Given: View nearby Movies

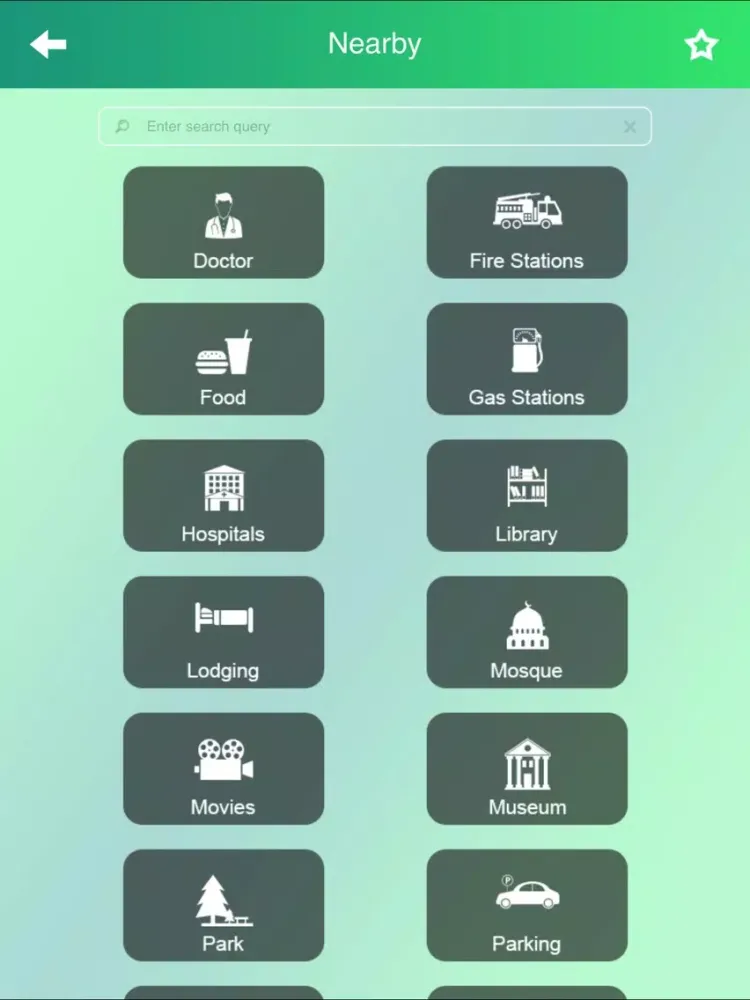Looking at the screenshot, I should [223, 769].
